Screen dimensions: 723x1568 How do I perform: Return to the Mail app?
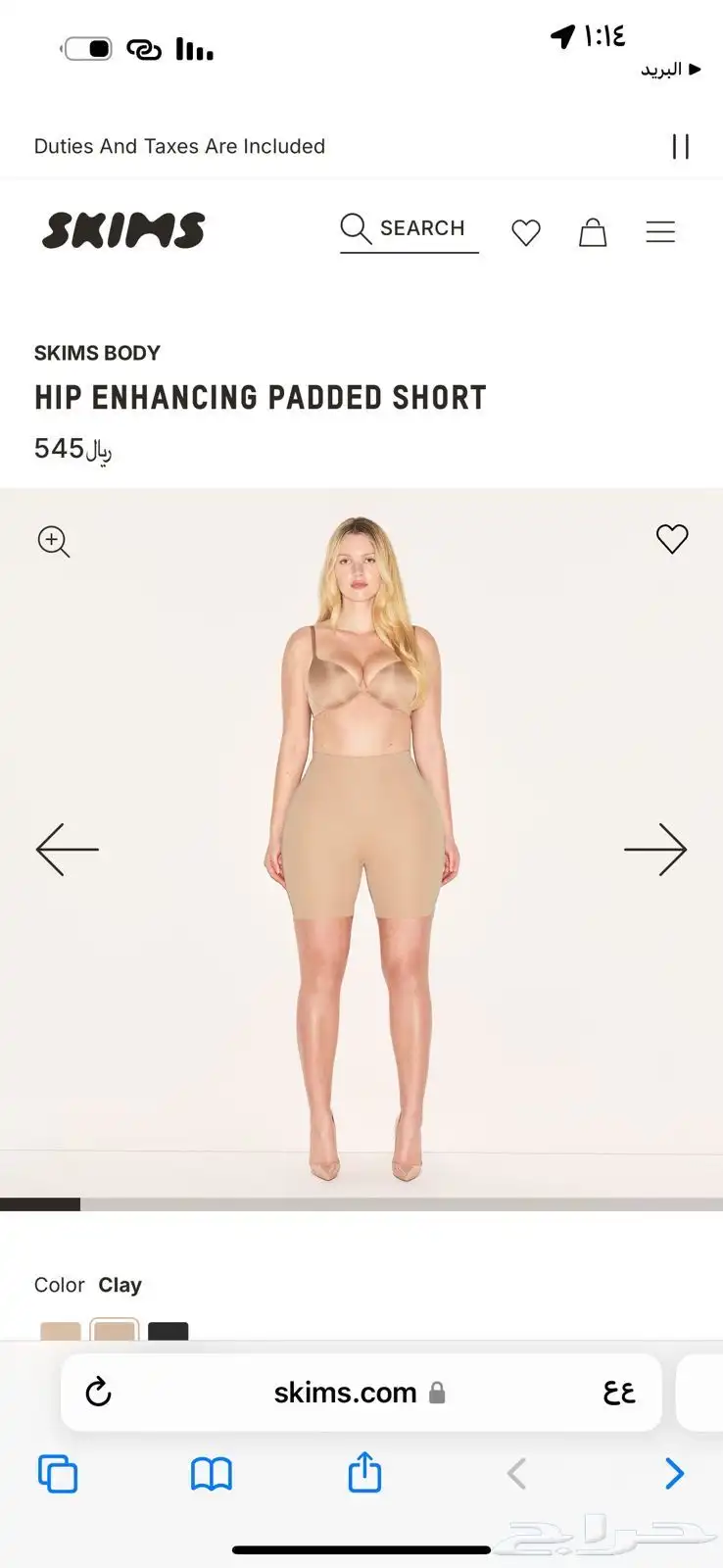pos(671,70)
